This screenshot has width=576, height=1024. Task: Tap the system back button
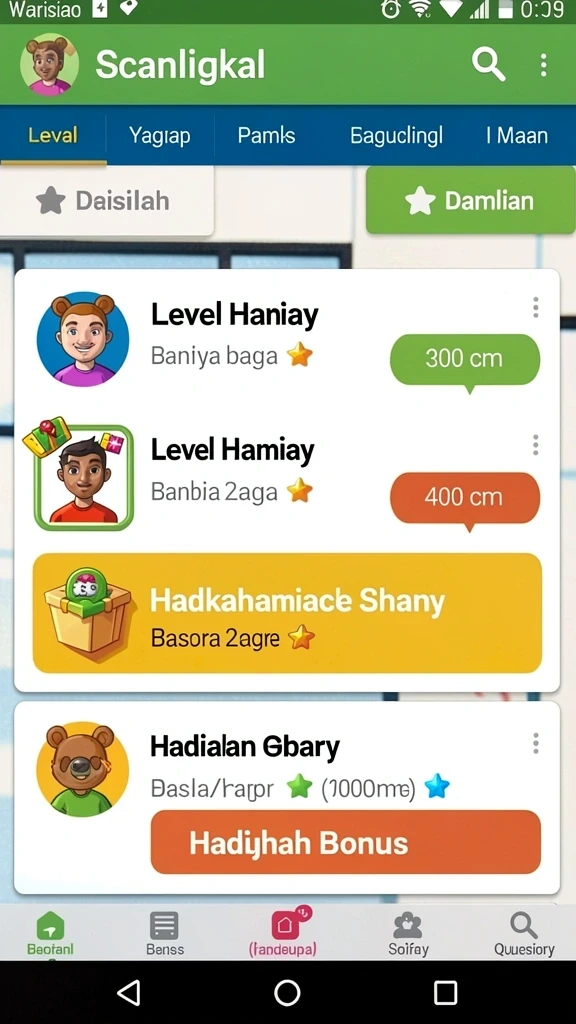(x=129, y=993)
